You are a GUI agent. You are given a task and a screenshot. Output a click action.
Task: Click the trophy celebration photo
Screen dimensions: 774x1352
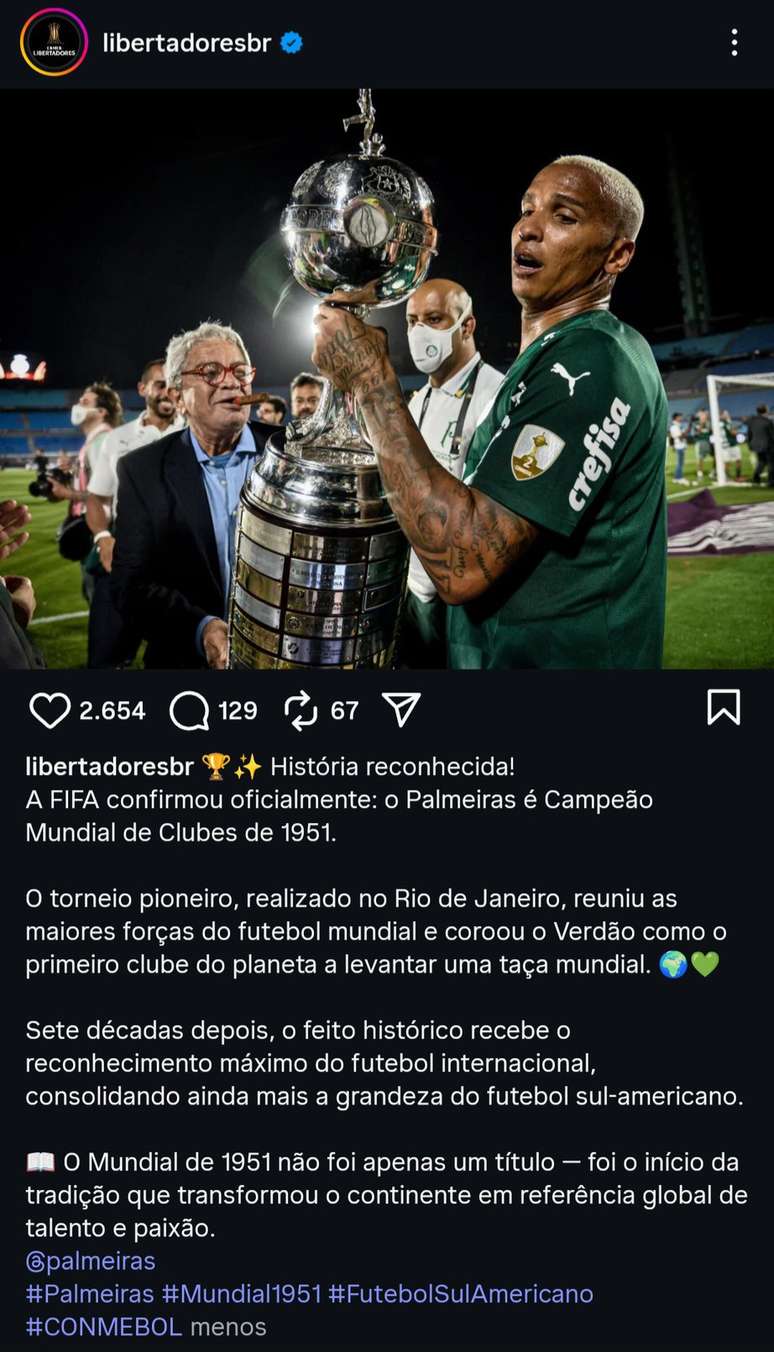pos(387,380)
